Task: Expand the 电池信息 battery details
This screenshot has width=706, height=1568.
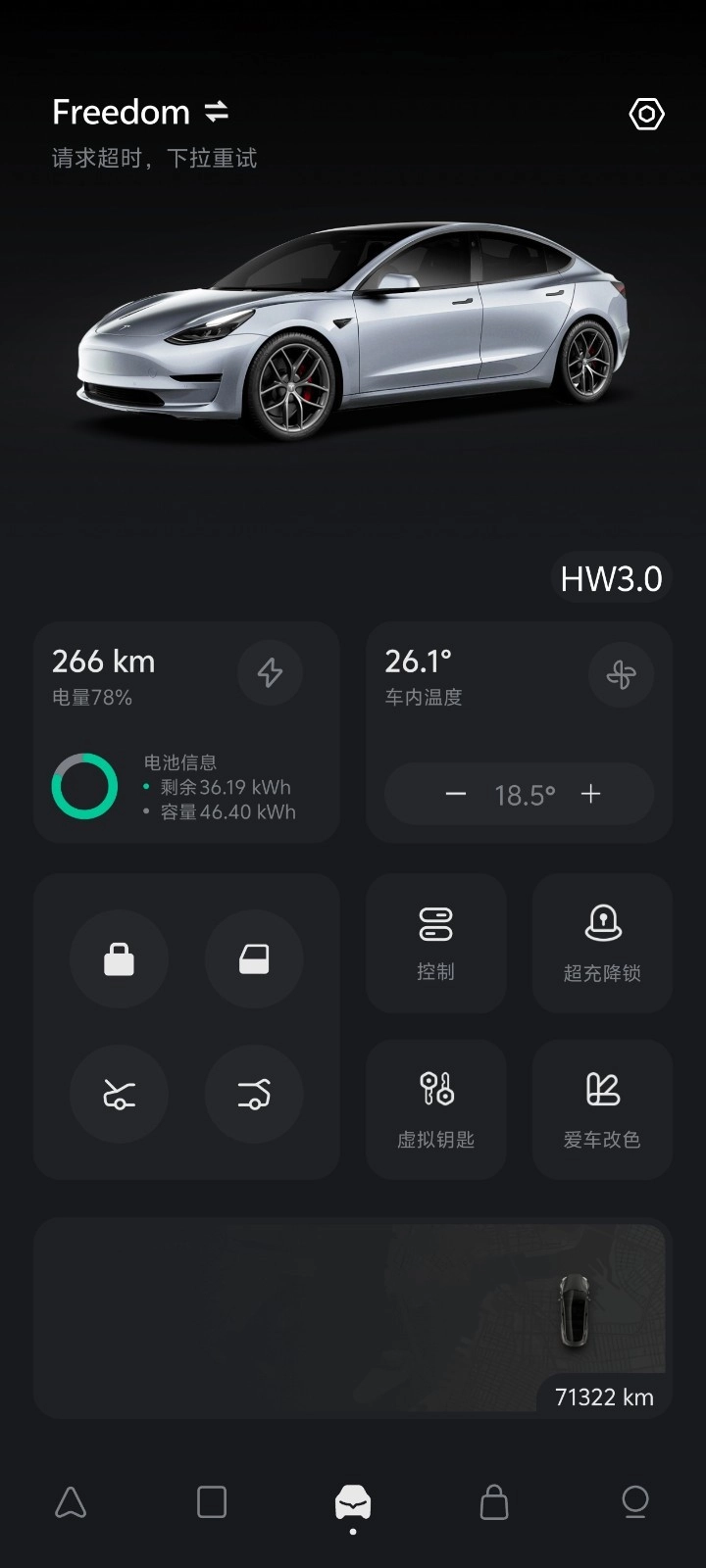Action: click(181, 762)
